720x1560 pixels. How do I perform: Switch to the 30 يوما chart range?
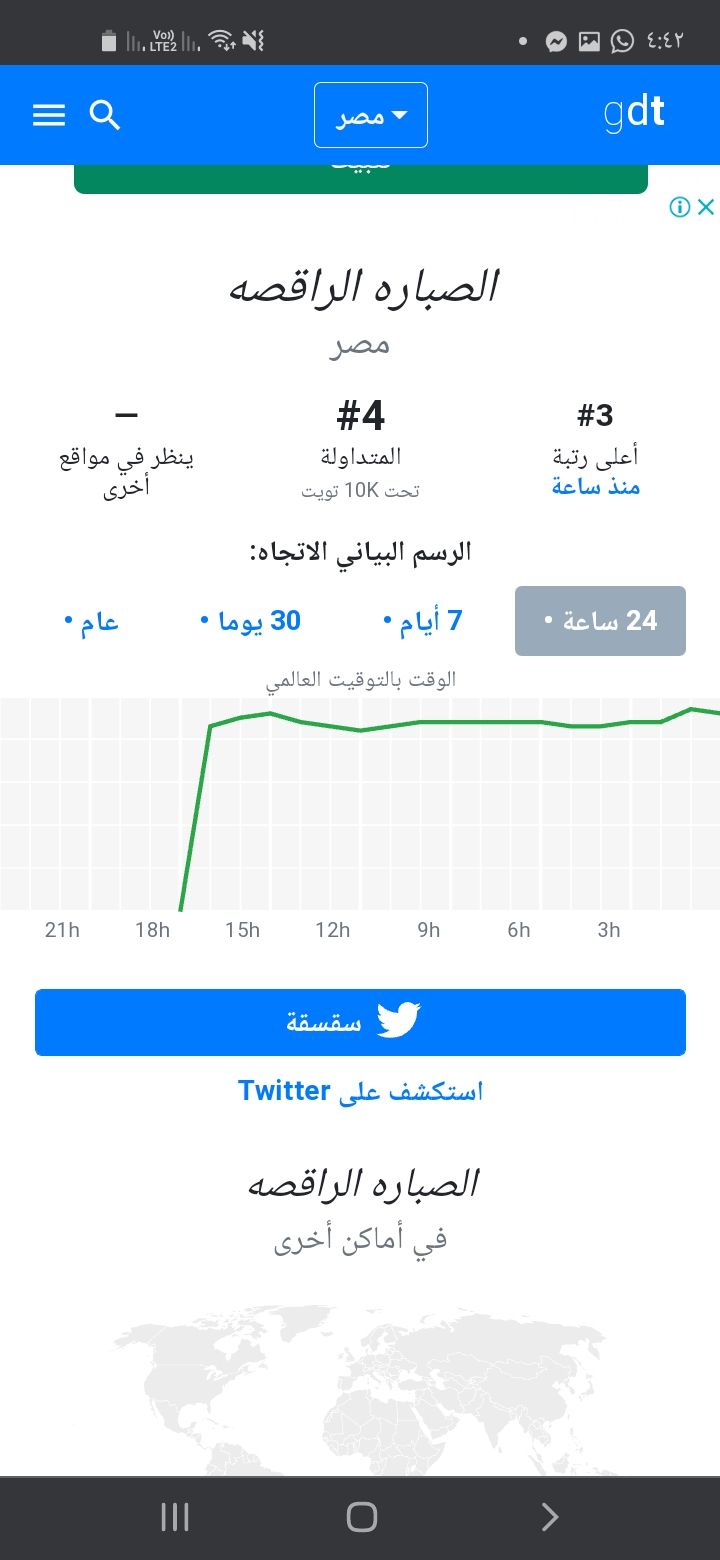pyautogui.click(x=251, y=621)
